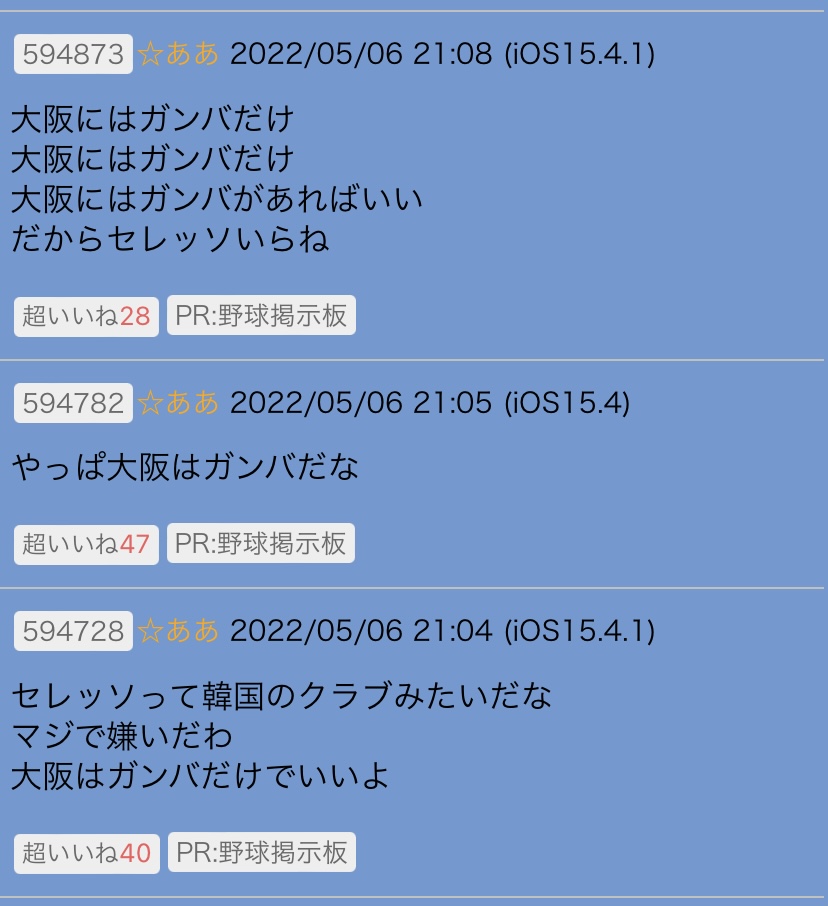This screenshot has height=906, width=828.
Task: Tap 超いいね button showing 28 likes
Action: point(86,316)
